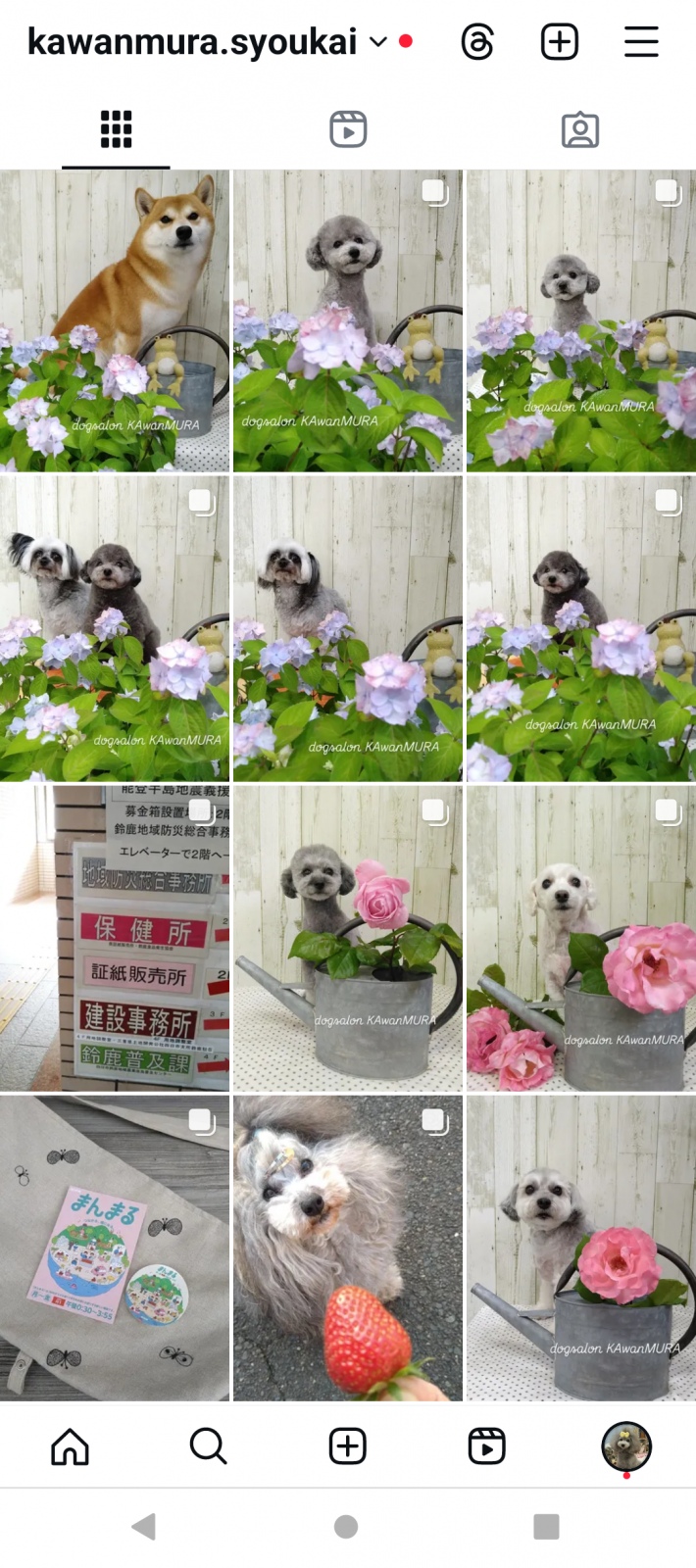The height and width of the screenshot is (1568, 696).
Task: Tap the create new post plus icon at top
Action: pyautogui.click(x=560, y=42)
